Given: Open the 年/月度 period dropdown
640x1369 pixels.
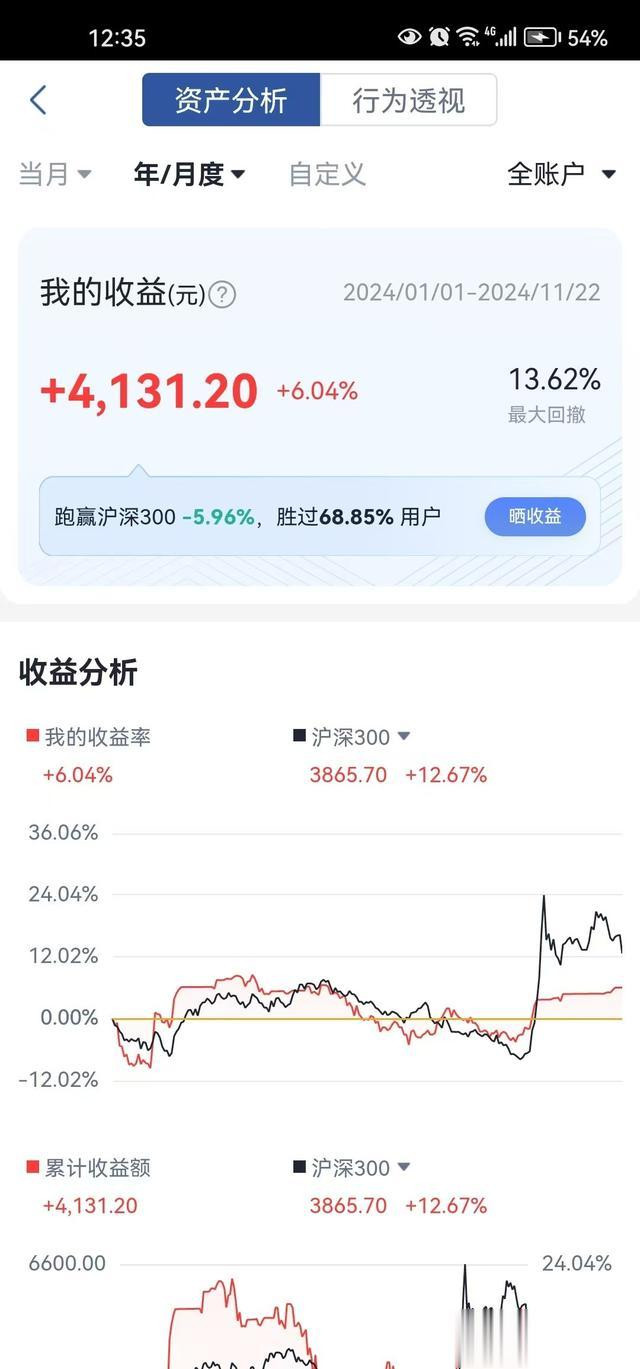Looking at the screenshot, I should [189, 174].
